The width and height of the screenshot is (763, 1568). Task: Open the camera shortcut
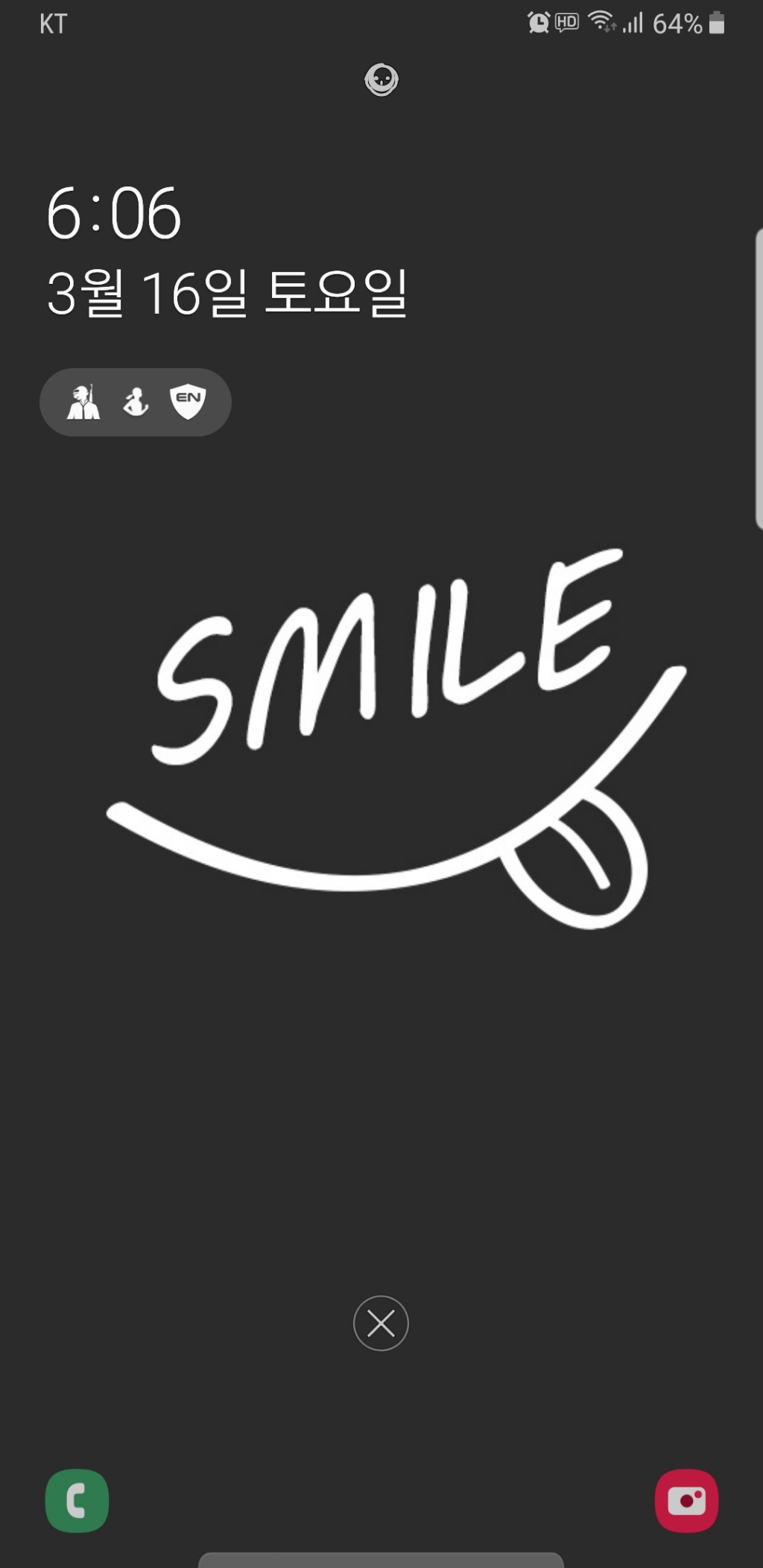coord(686,1500)
